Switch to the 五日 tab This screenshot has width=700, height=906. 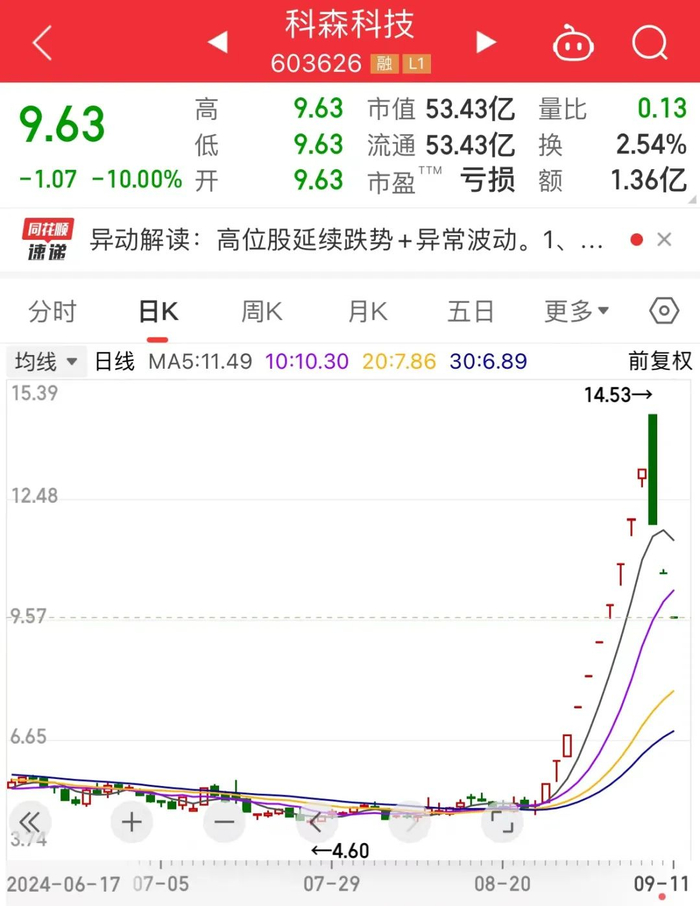(471, 312)
